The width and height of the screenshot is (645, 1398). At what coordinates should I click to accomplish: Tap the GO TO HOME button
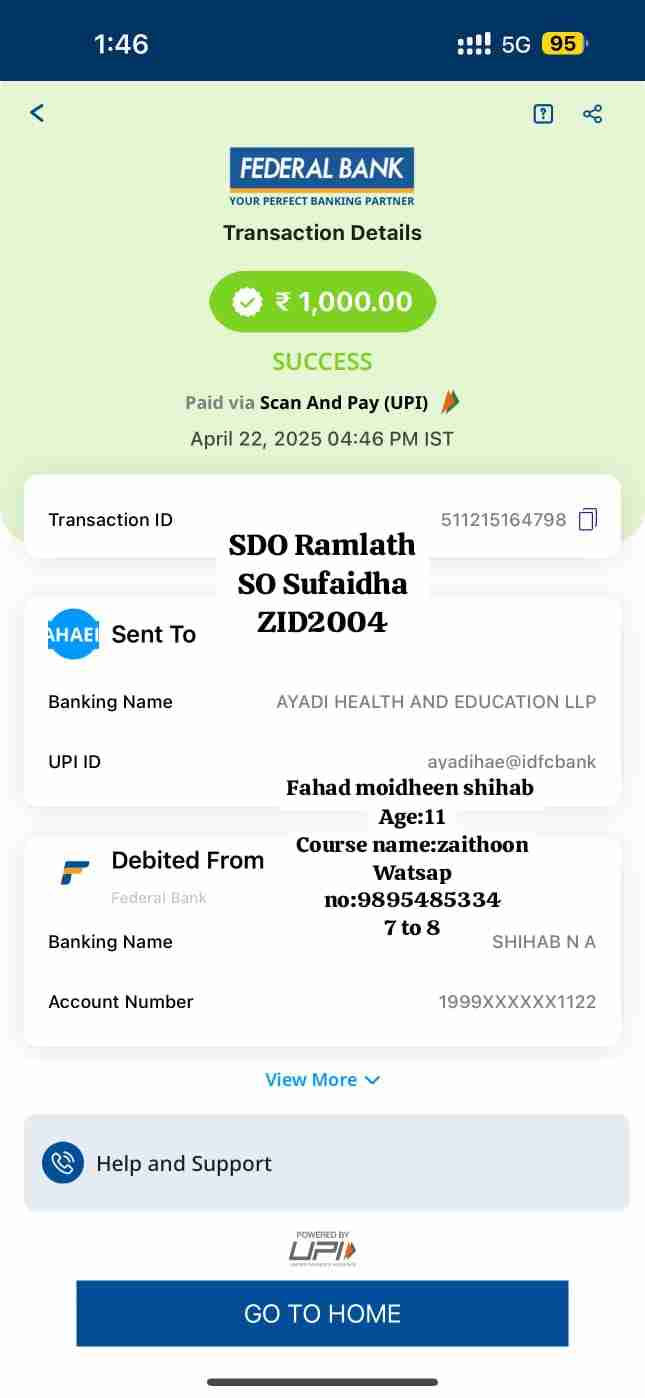click(x=322, y=1313)
